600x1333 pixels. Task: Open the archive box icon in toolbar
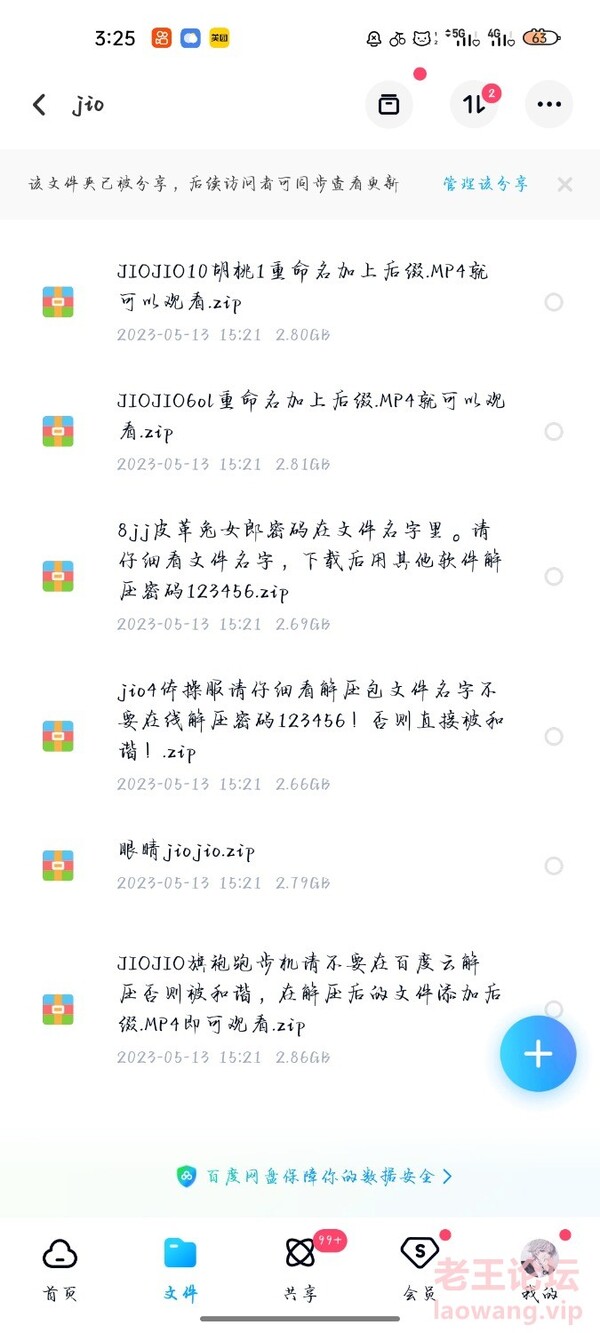[x=389, y=104]
